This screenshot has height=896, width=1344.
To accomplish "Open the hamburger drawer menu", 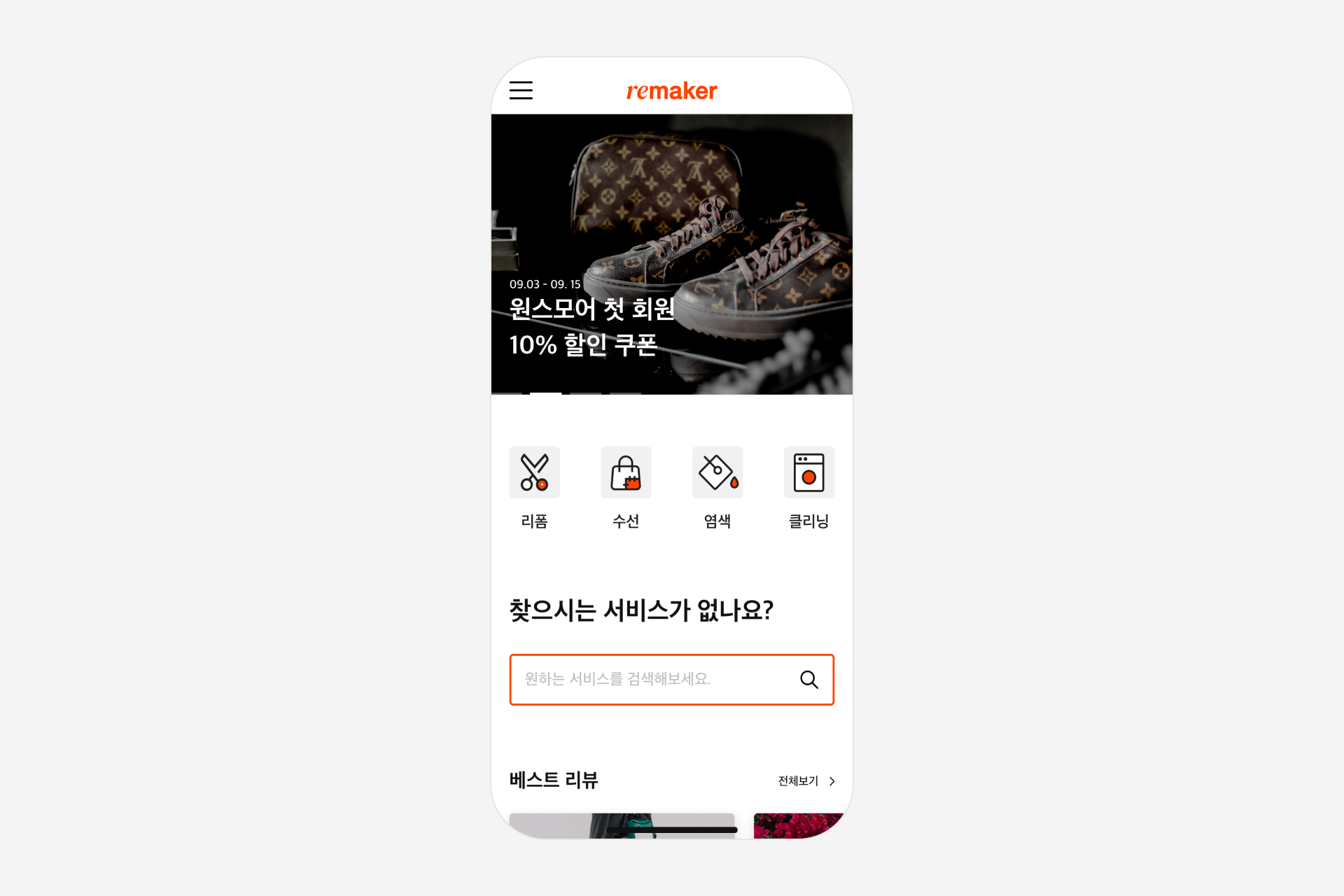I will click(521, 90).
